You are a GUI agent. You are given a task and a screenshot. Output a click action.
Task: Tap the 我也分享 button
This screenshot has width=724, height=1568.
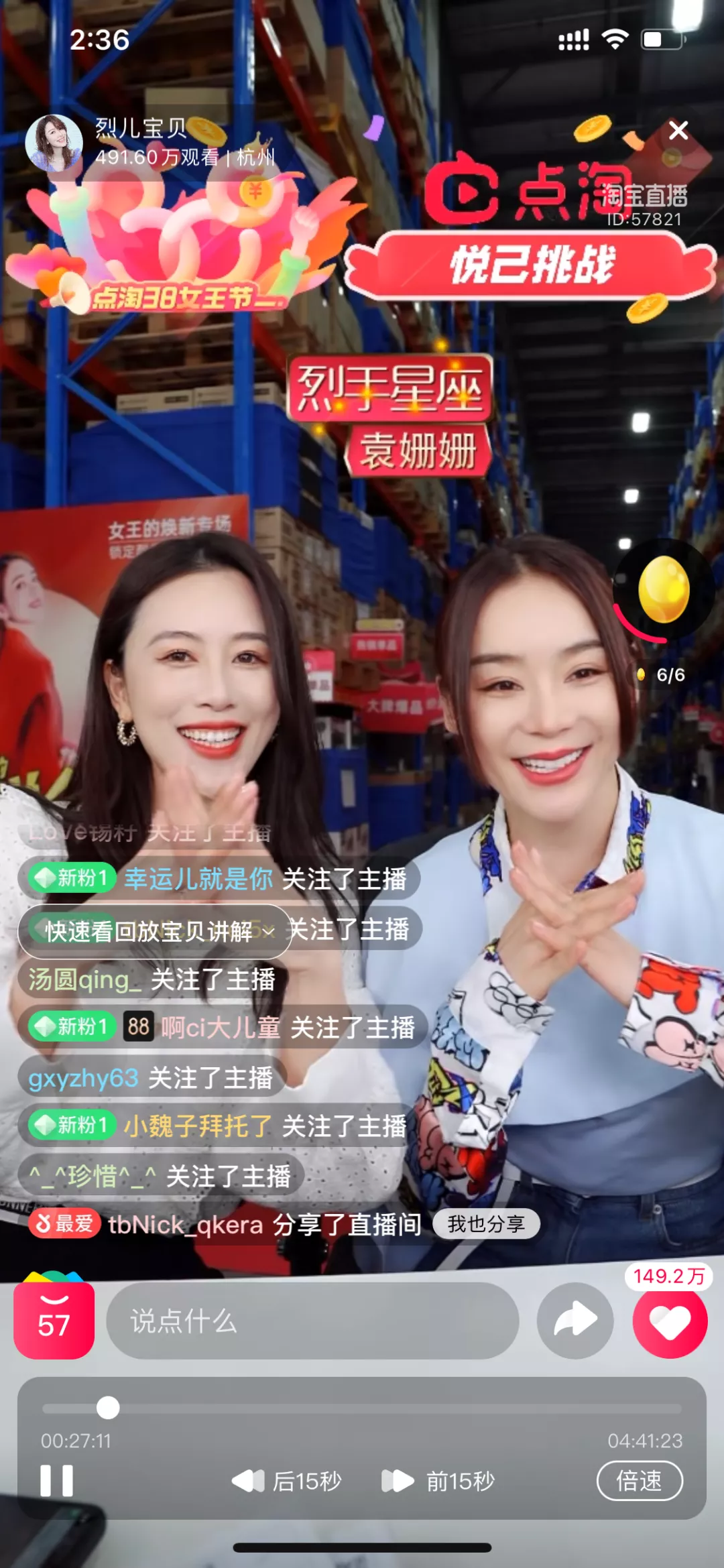[x=486, y=1224]
